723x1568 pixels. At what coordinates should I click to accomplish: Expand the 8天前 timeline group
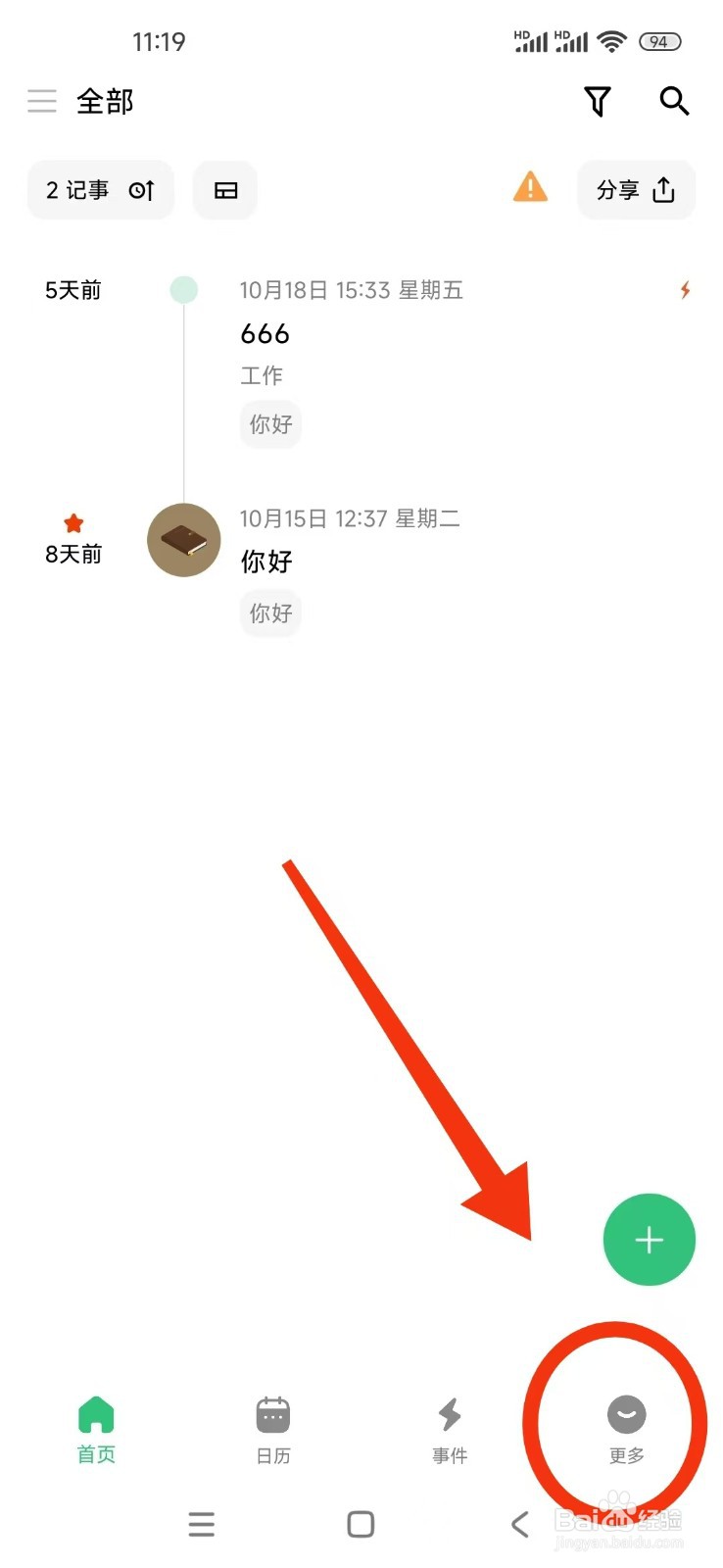(73, 554)
